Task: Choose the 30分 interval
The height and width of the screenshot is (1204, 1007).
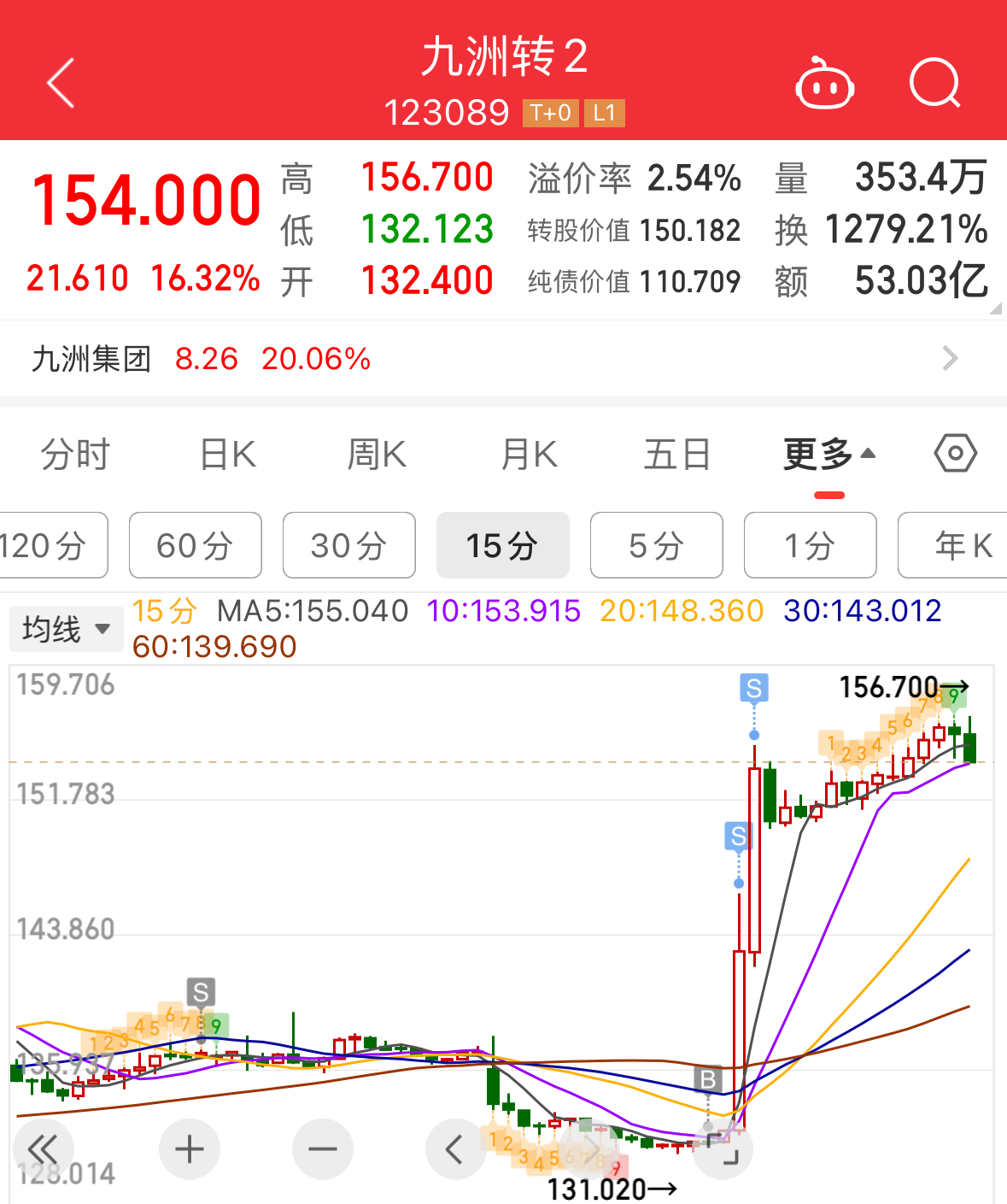Action: pyautogui.click(x=348, y=545)
